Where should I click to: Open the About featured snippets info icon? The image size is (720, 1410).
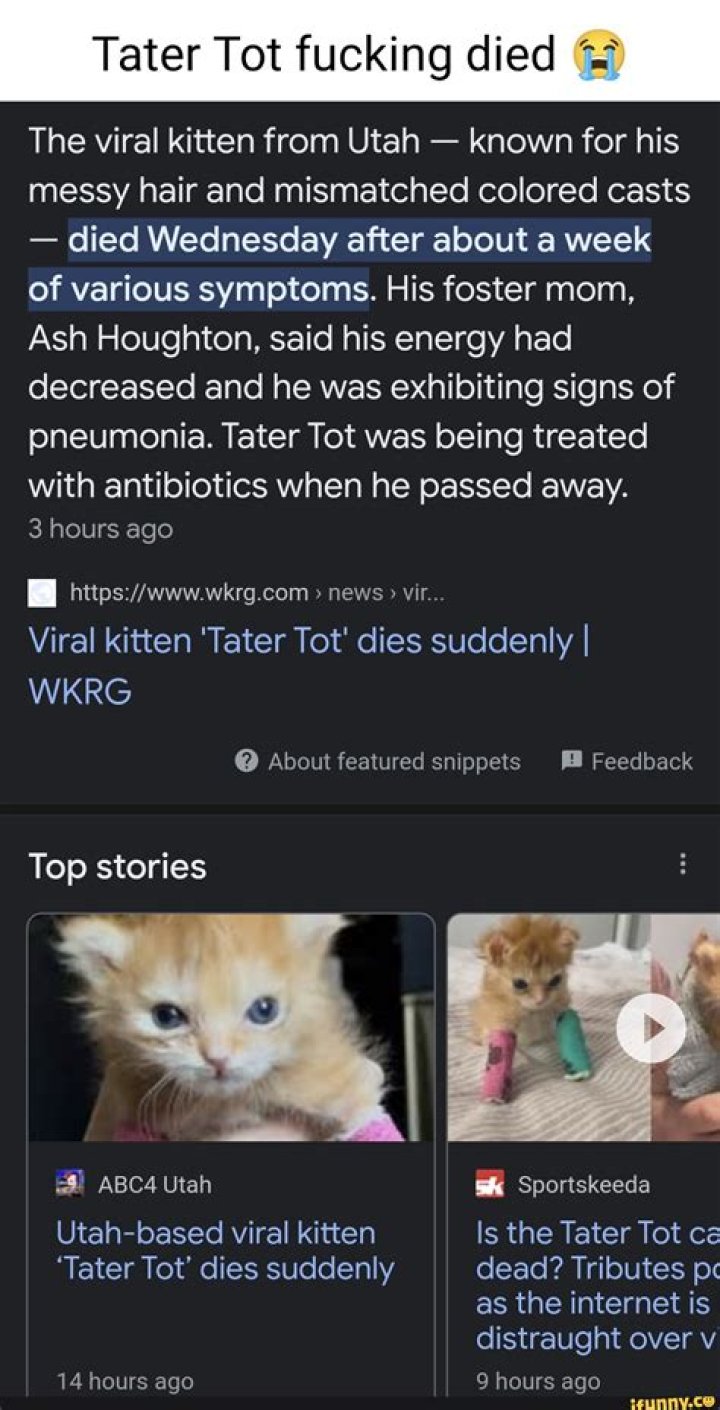pyautogui.click(x=248, y=761)
